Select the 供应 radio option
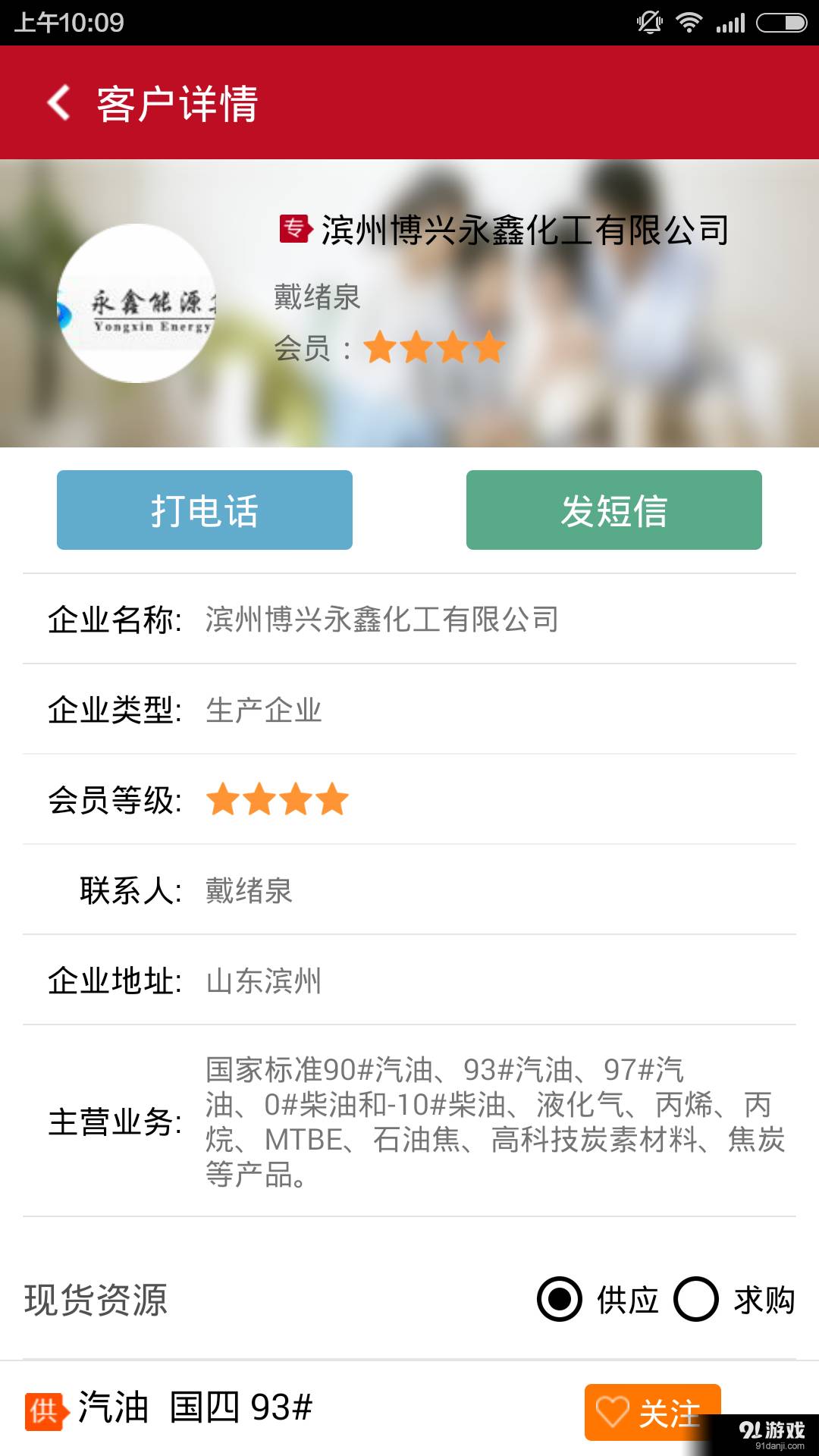The width and height of the screenshot is (819, 1456). (560, 1299)
